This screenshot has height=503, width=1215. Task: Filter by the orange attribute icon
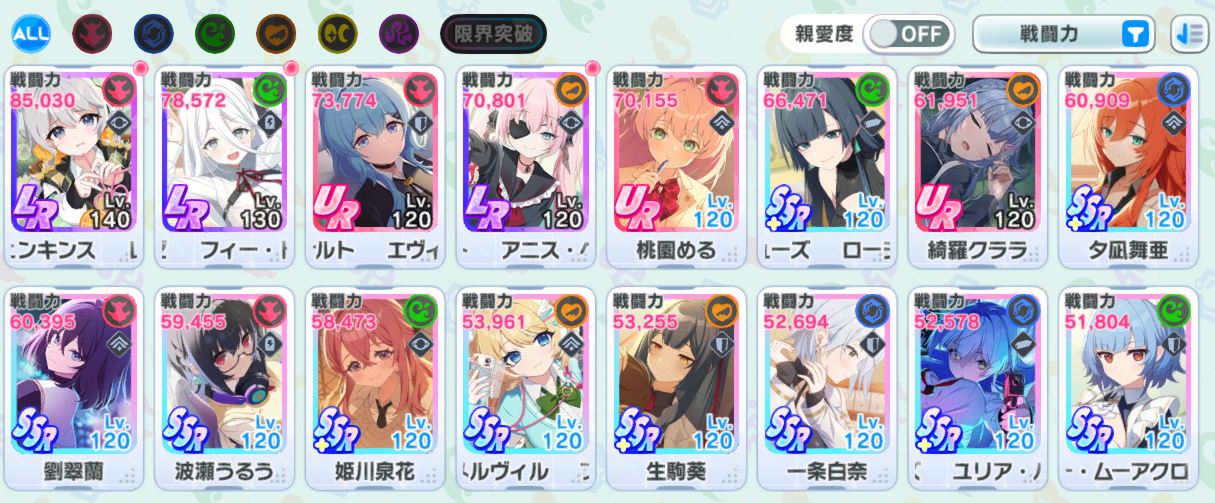pos(276,35)
